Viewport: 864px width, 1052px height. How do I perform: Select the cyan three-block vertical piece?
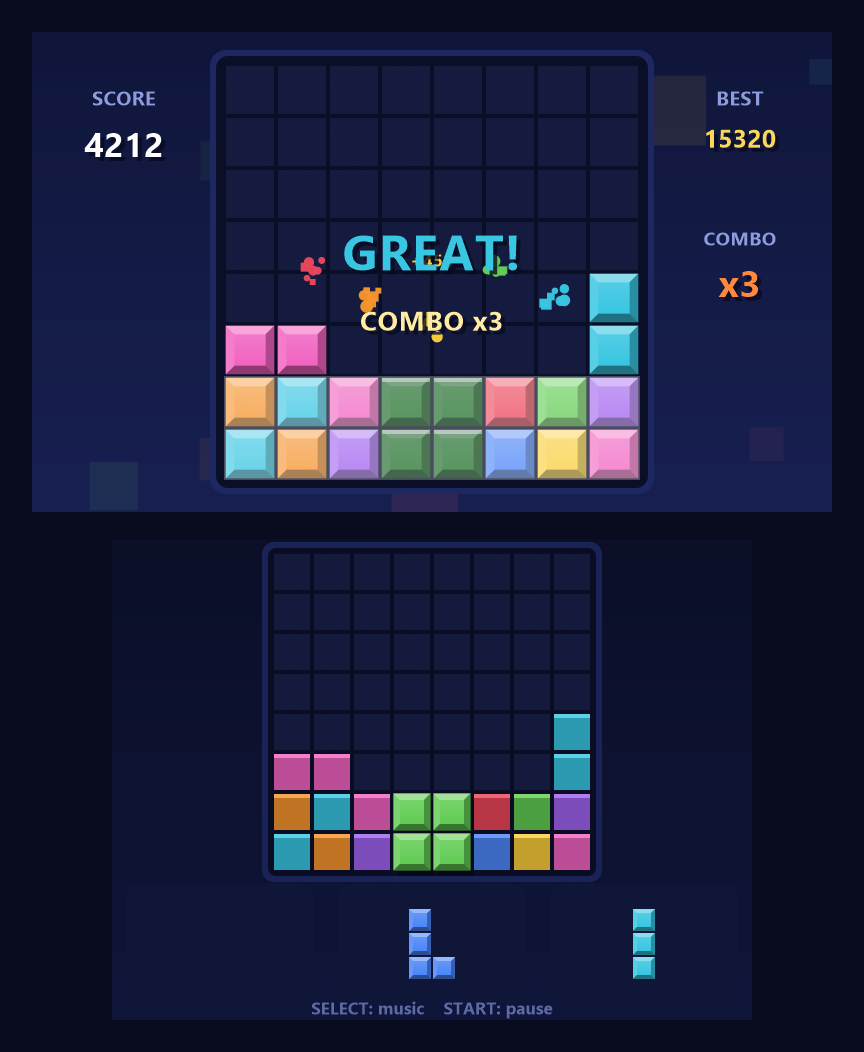coord(644,944)
